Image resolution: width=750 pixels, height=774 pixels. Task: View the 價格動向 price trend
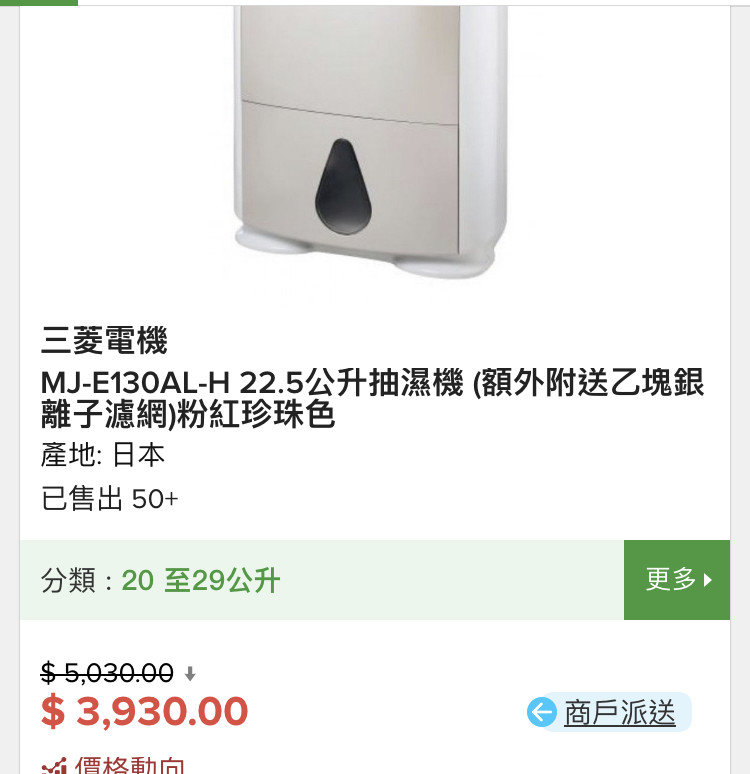(130, 765)
